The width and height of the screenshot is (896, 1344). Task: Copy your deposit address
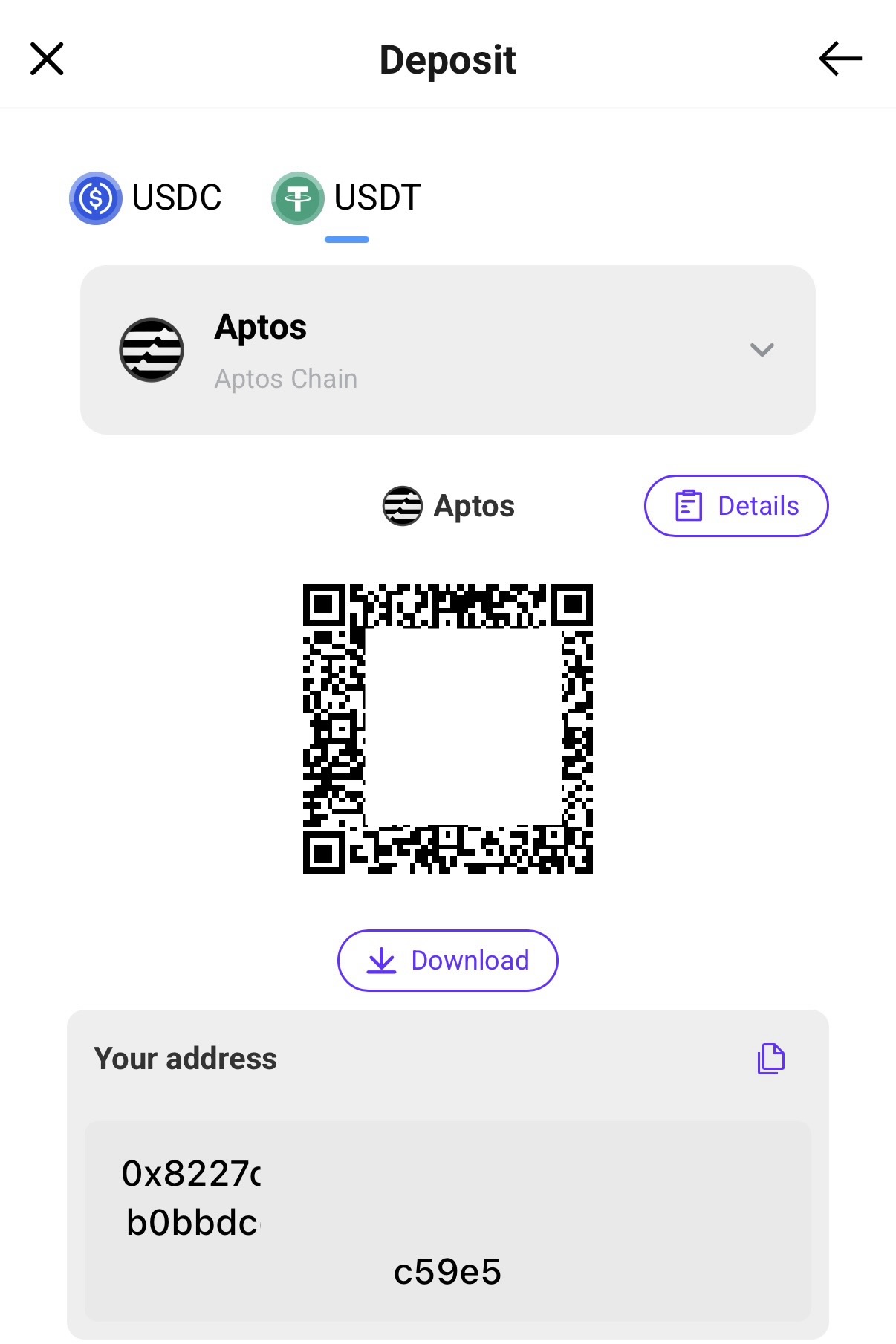(770, 1059)
